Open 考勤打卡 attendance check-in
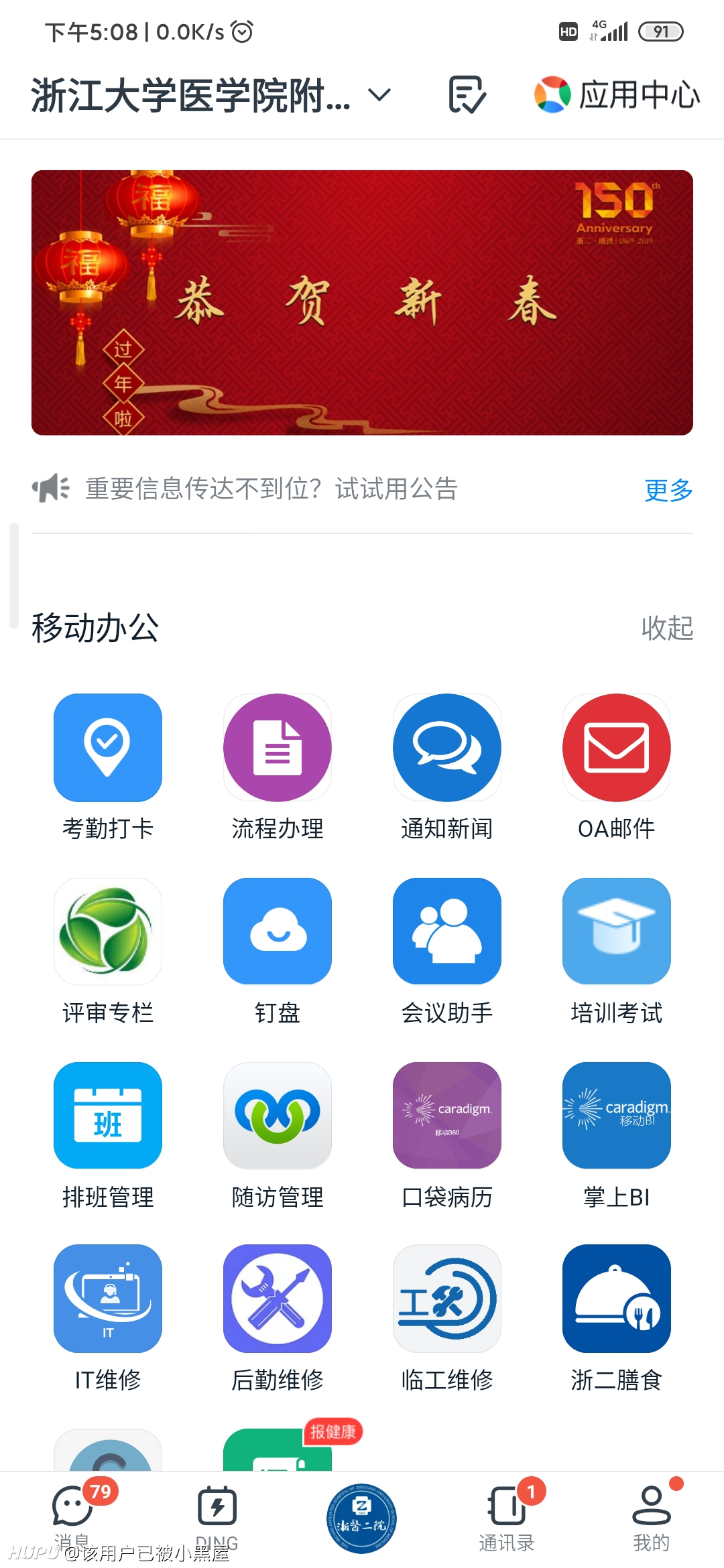This screenshot has height=1568, width=724. click(108, 767)
